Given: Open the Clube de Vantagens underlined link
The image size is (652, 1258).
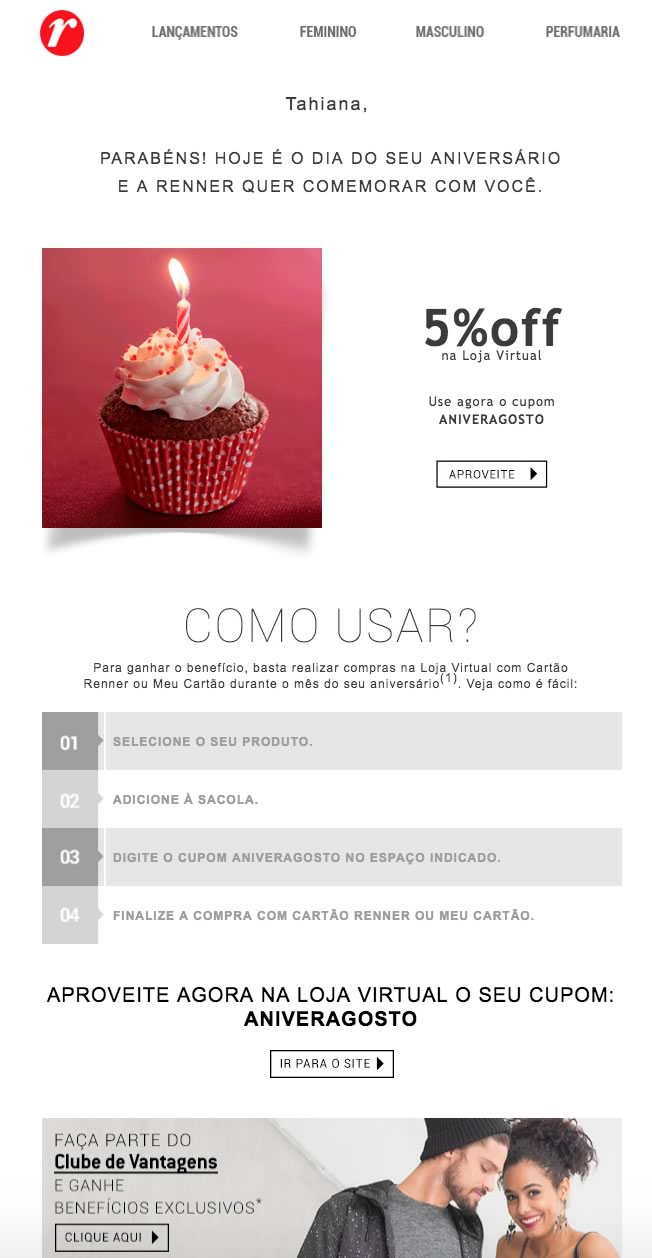Looking at the screenshot, I should pyautogui.click(x=136, y=1162).
